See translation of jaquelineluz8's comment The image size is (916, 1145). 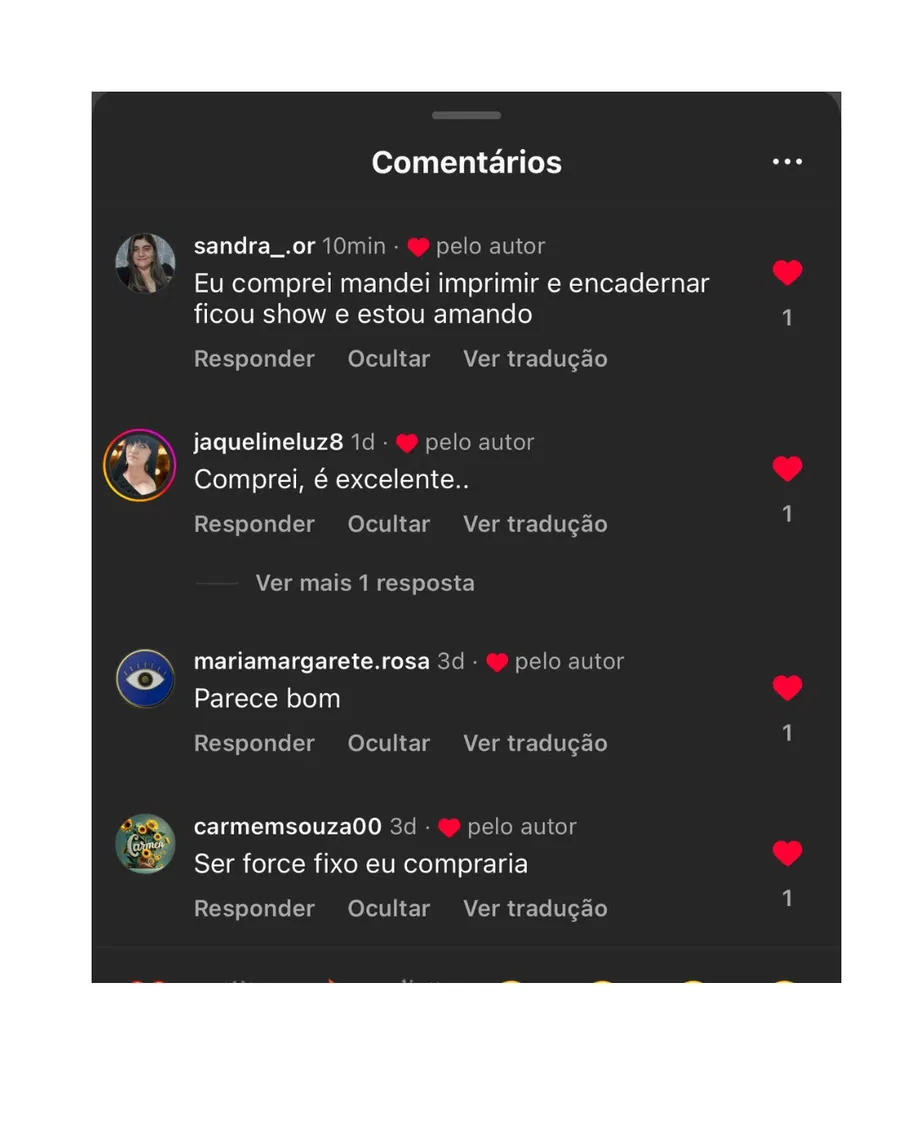coord(535,524)
